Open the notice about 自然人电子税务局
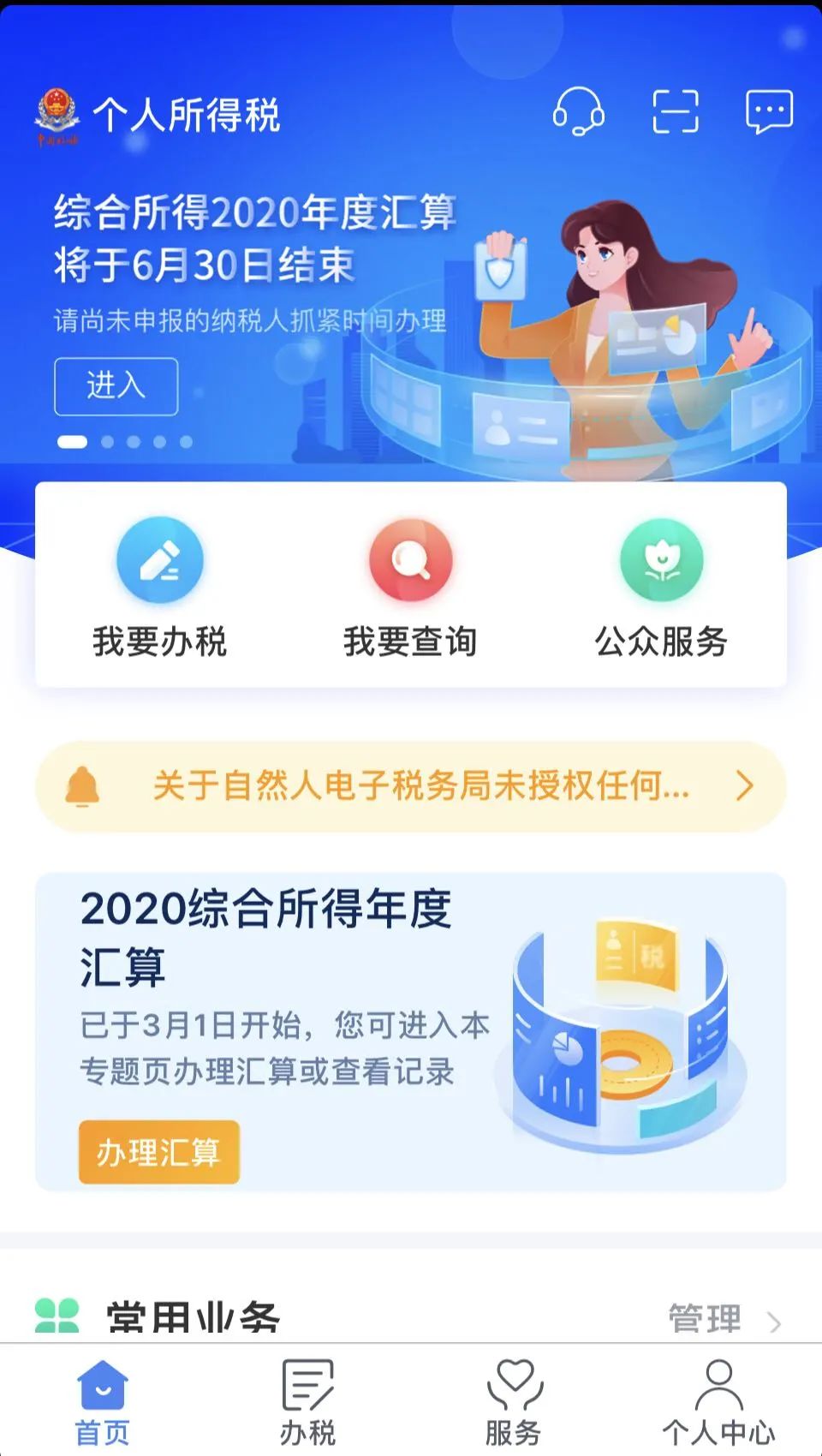Viewport: 822px width, 1456px height. point(411,785)
